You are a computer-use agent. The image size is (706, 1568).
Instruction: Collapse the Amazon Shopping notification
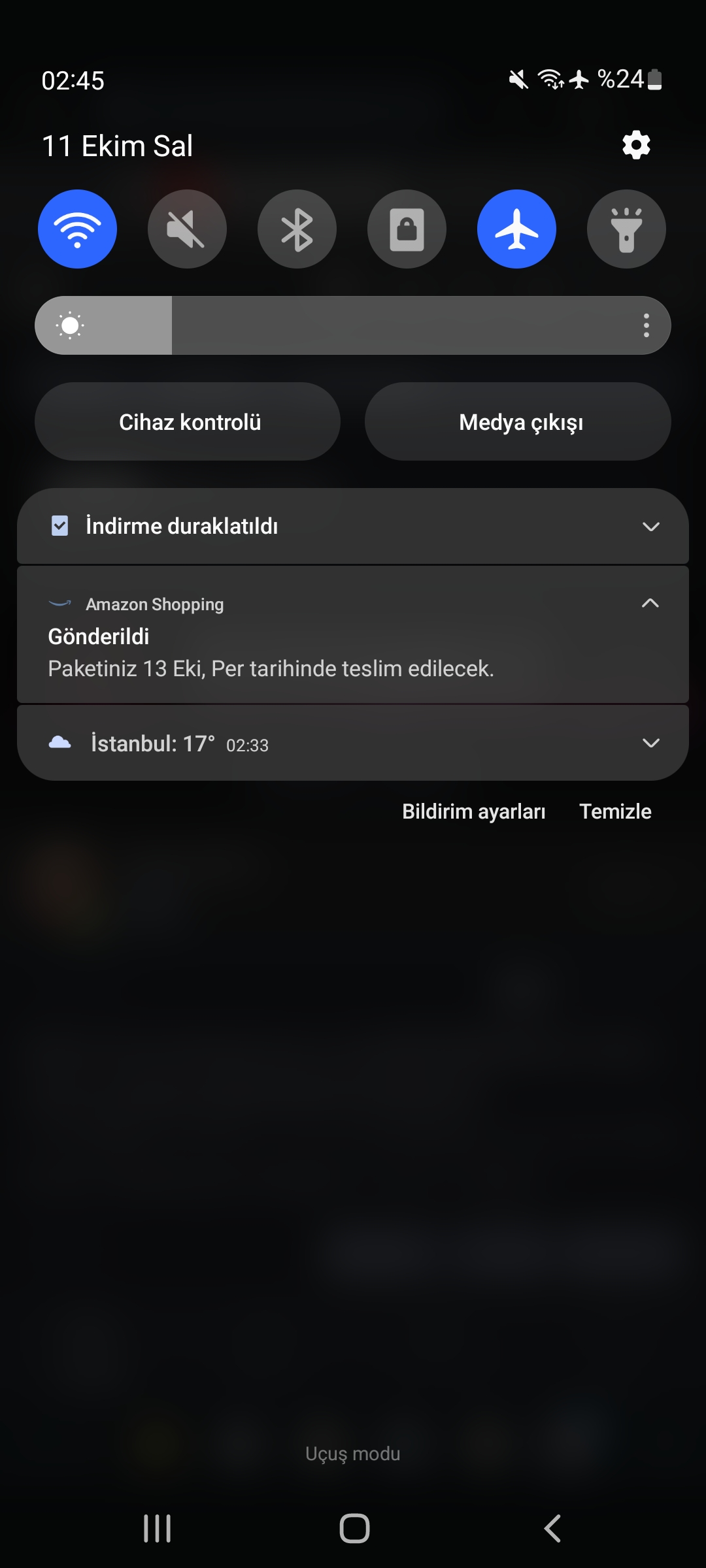click(650, 604)
